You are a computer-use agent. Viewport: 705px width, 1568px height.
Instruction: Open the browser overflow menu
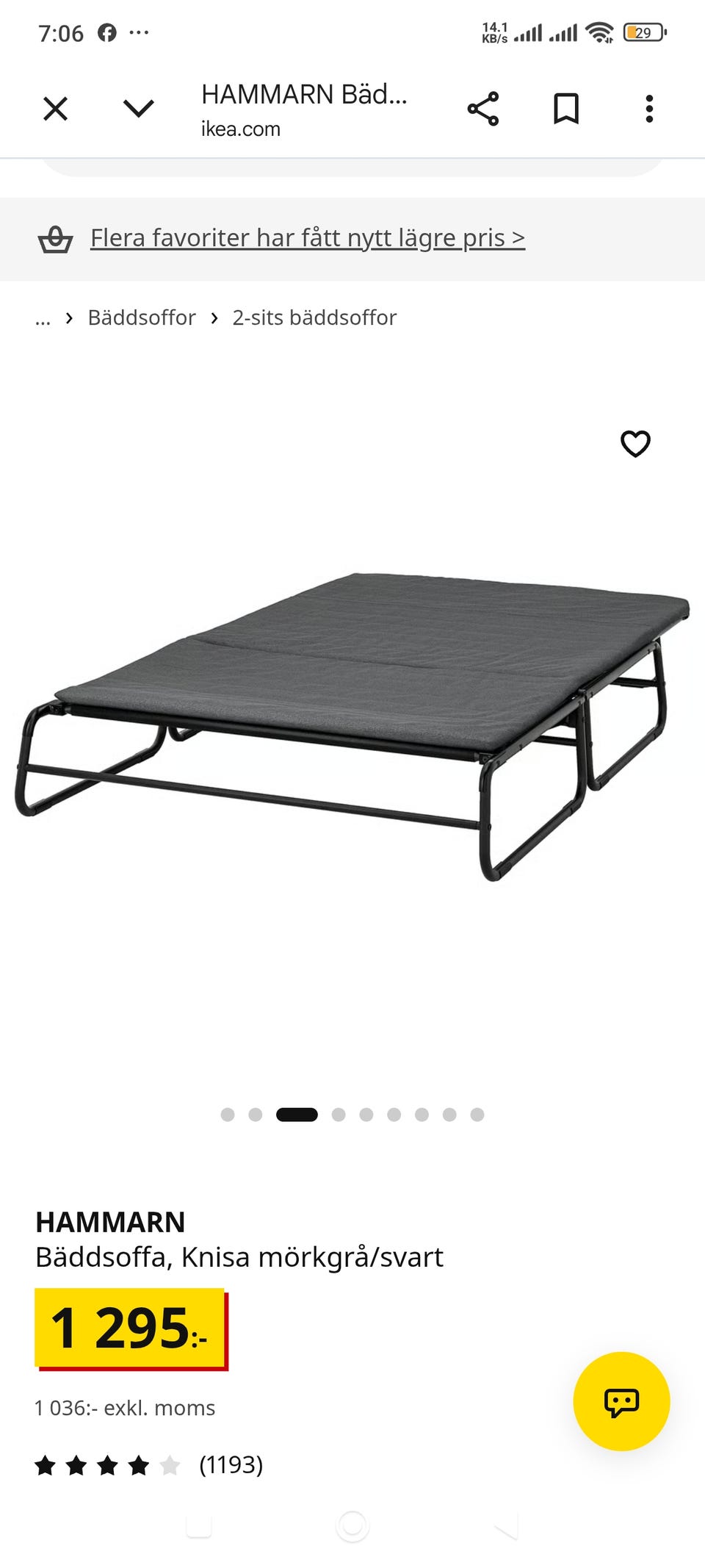coord(649,109)
